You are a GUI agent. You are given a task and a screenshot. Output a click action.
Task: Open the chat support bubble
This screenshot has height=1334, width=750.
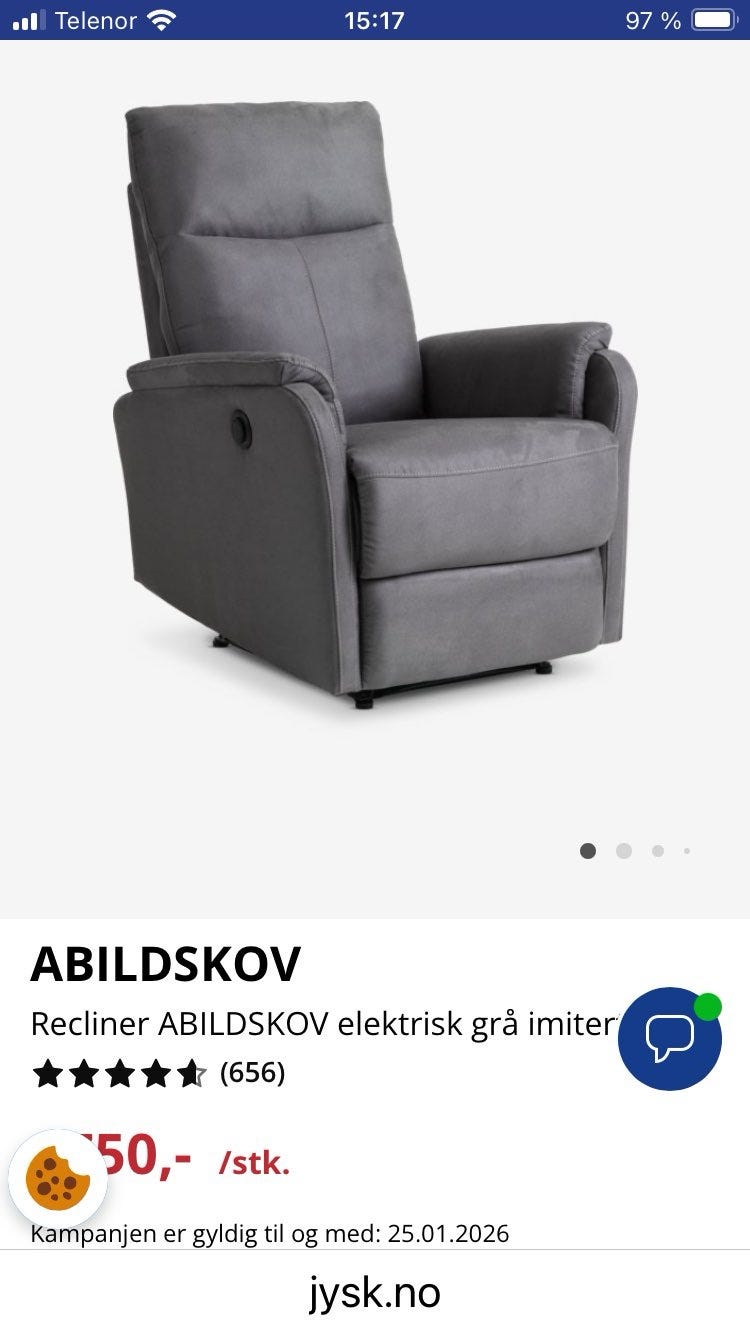pos(669,1039)
